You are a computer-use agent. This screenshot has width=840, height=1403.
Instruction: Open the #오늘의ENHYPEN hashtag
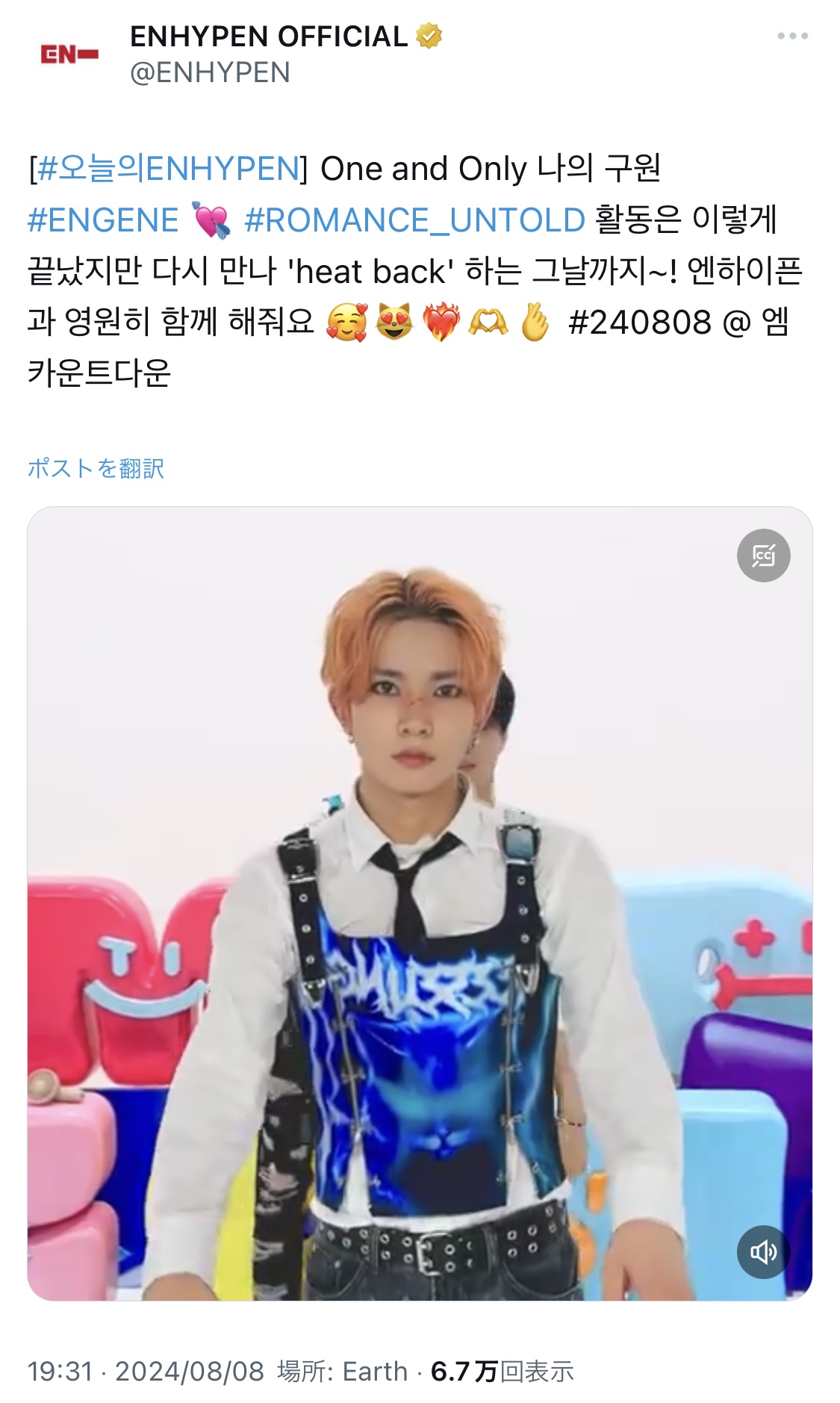click(x=168, y=169)
